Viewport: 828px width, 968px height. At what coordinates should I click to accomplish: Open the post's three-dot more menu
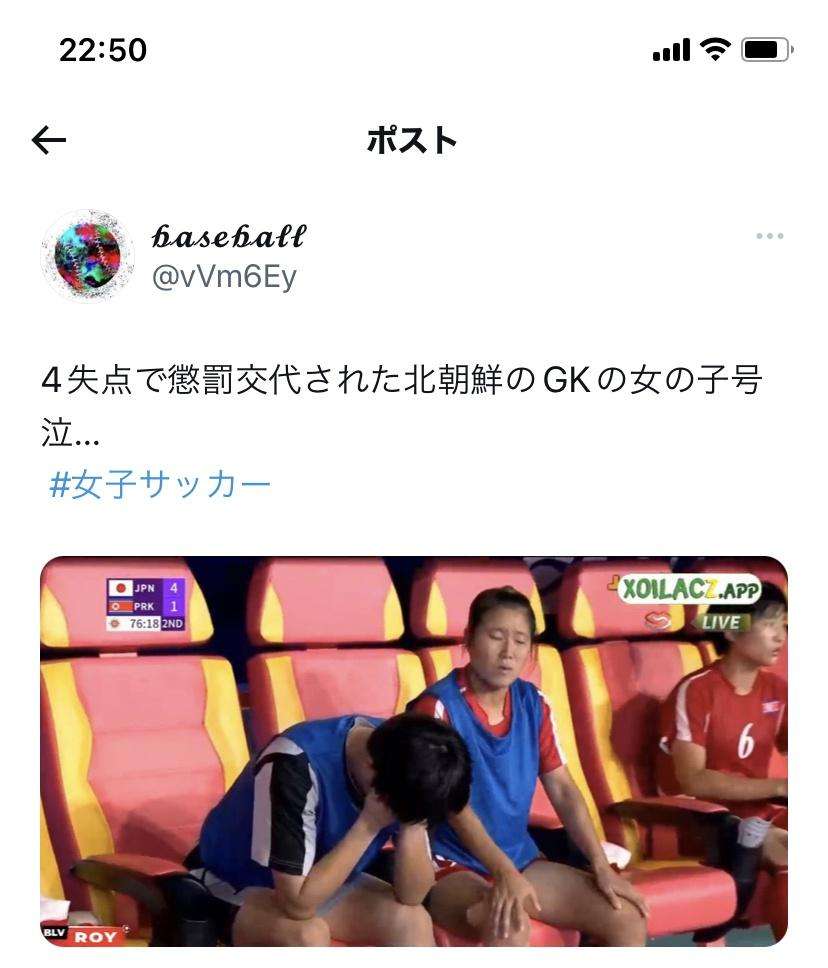(769, 236)
